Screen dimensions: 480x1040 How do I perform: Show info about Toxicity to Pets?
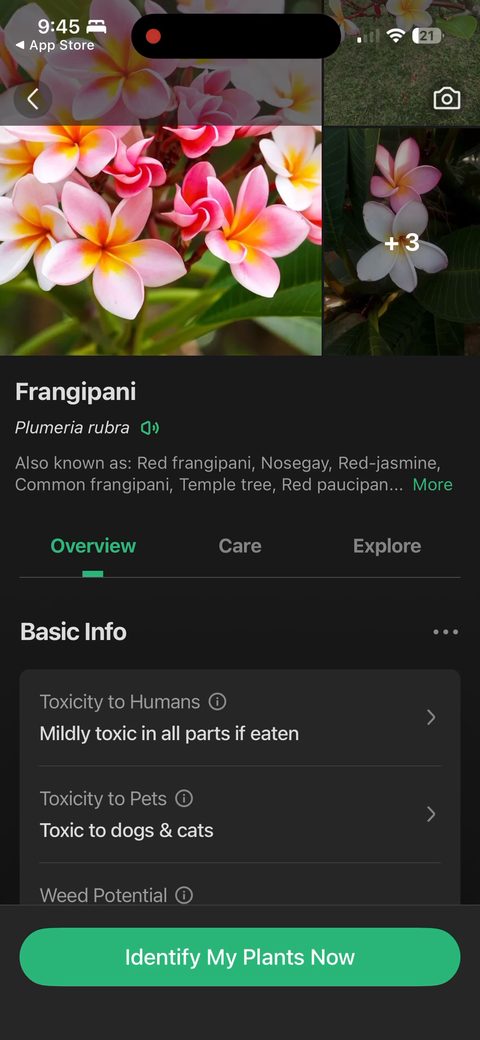tap(184, 798)
